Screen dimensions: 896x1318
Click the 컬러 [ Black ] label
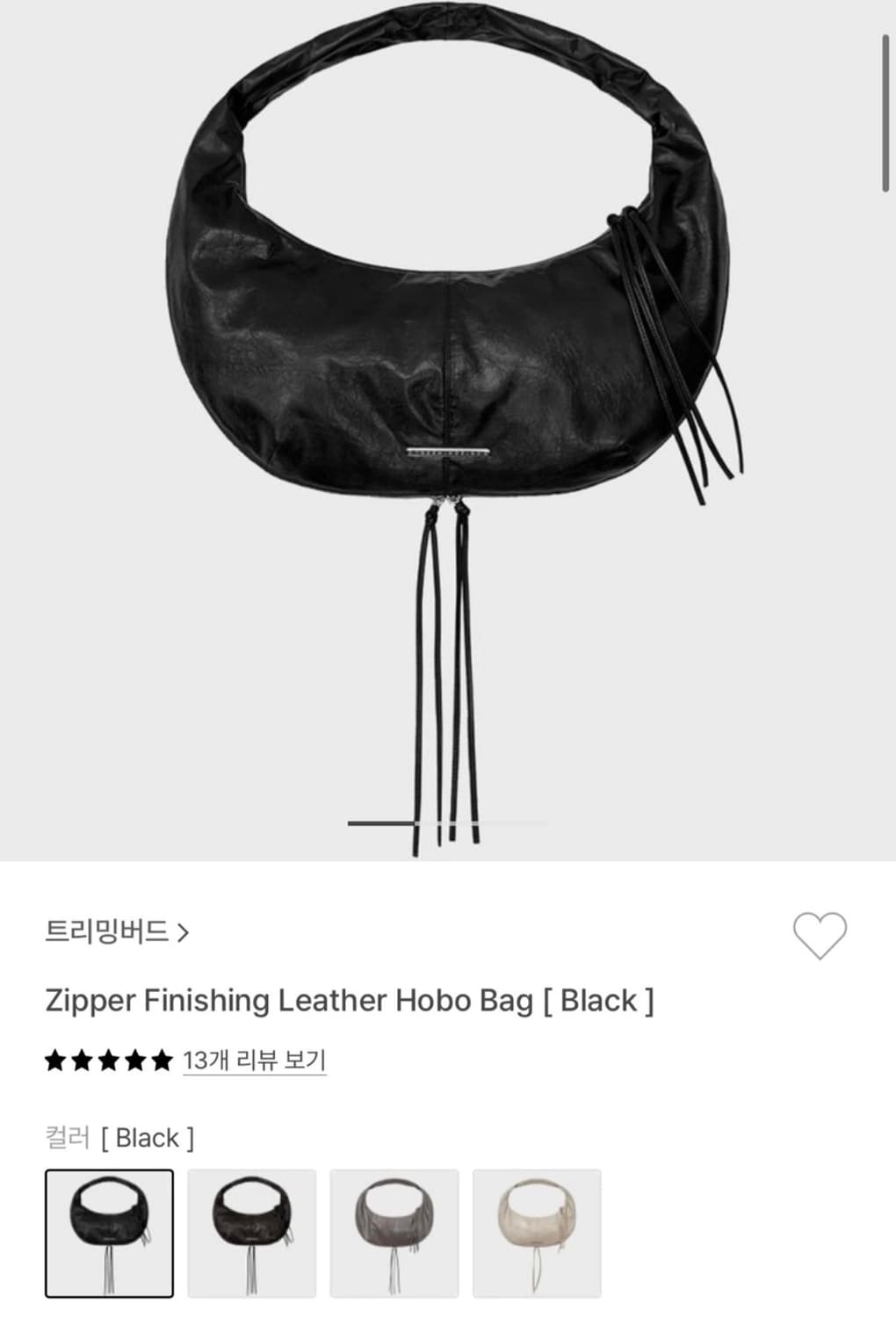tap(121, 1138)
